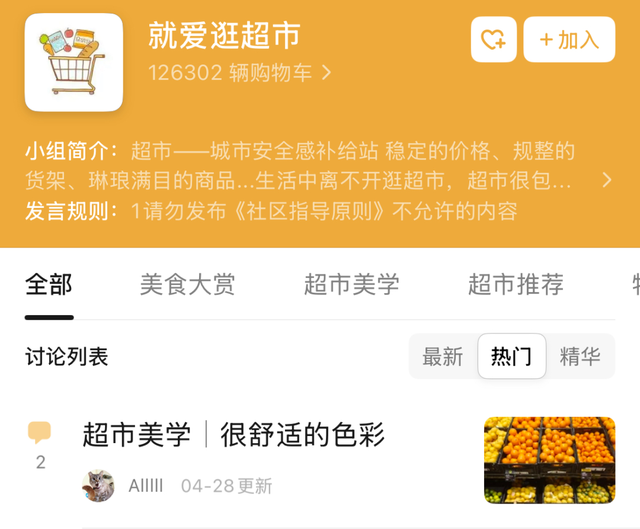View the fruit photo thumbnail of the post

[x=549, y=460]
